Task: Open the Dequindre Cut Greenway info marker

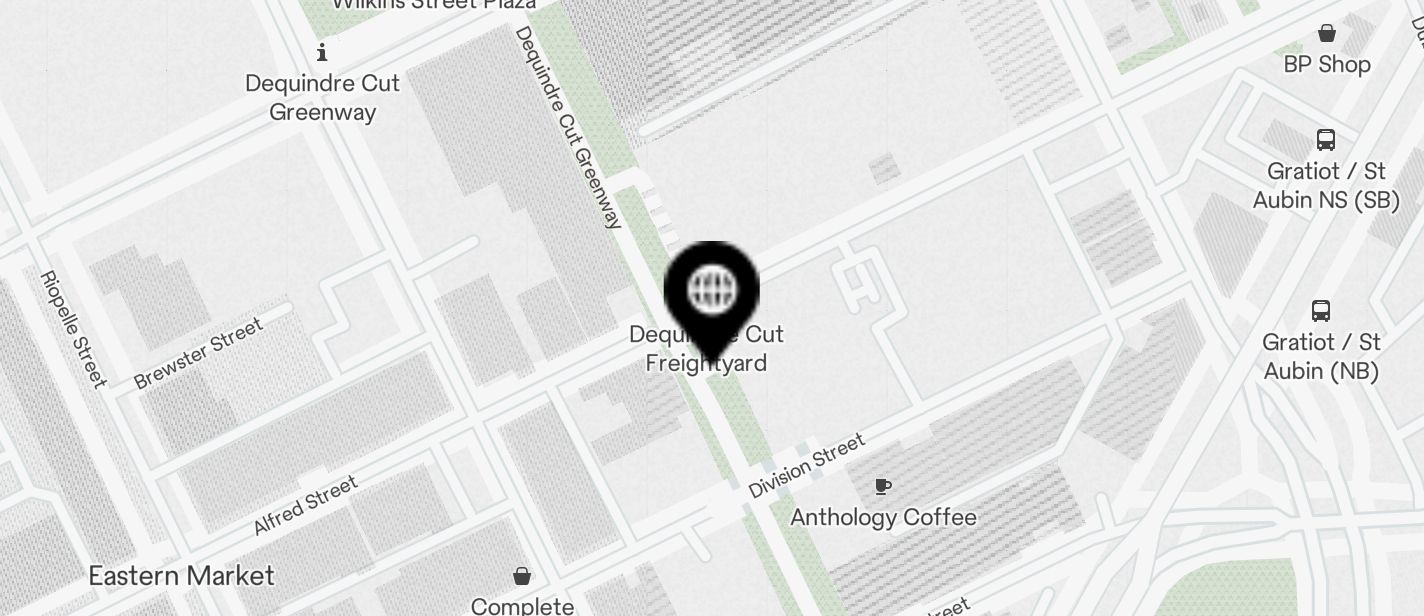Action: click(x=322, y=53)
